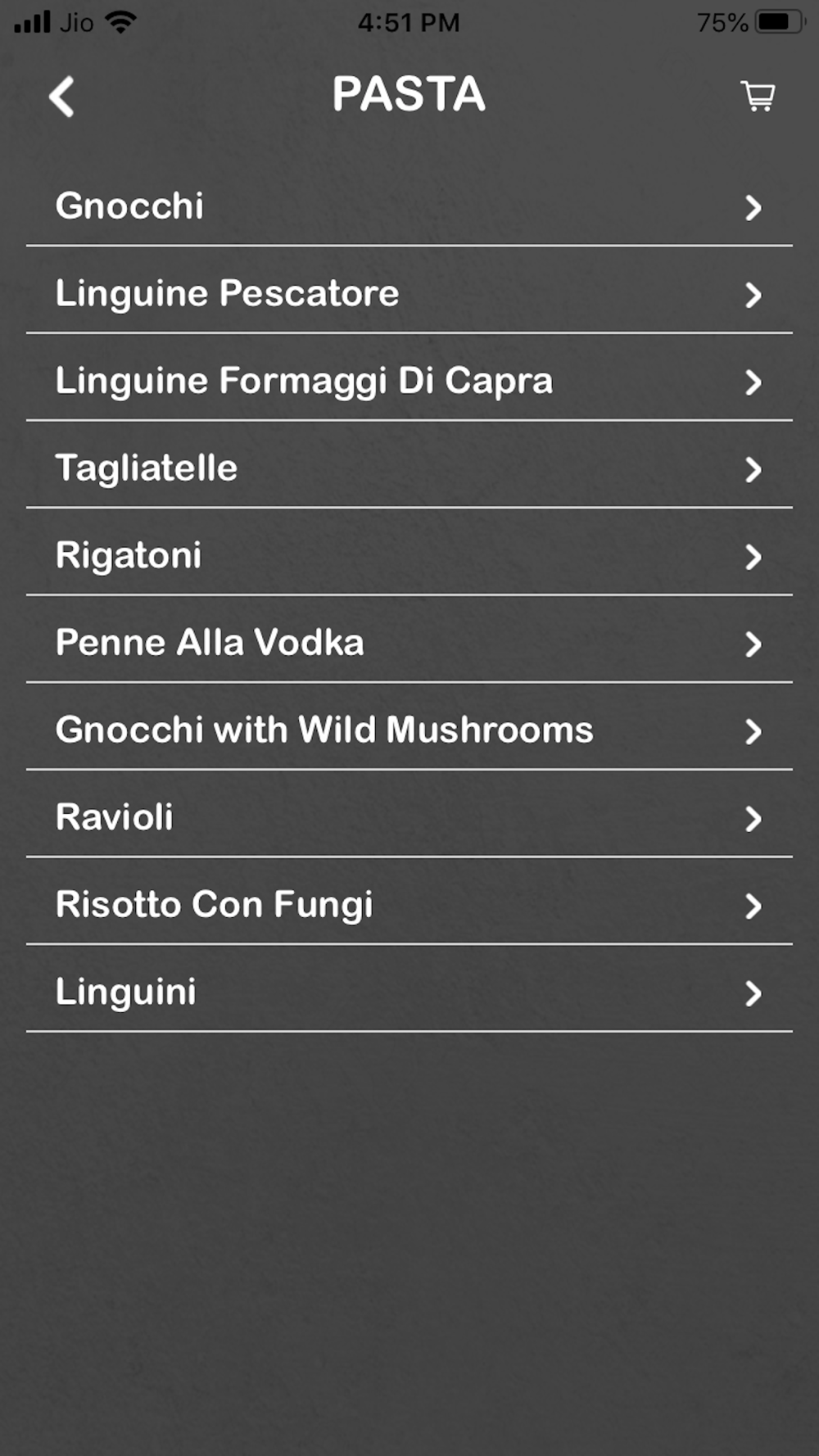This screenshot has height=1456, width=819.
Task: Select the Linguini row
Action: [x=409, y=992]
